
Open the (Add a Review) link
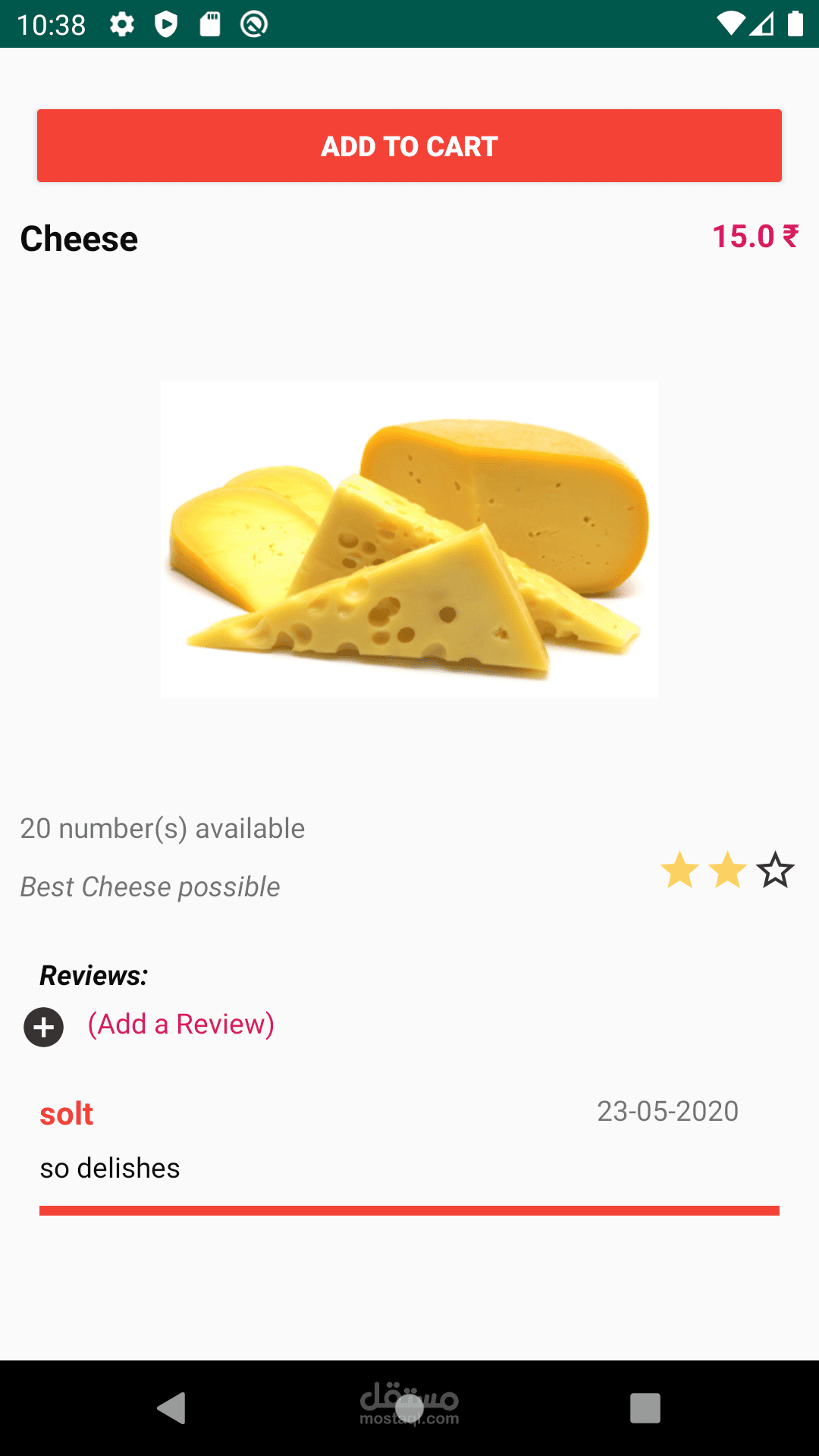[x=180, y=1025]
